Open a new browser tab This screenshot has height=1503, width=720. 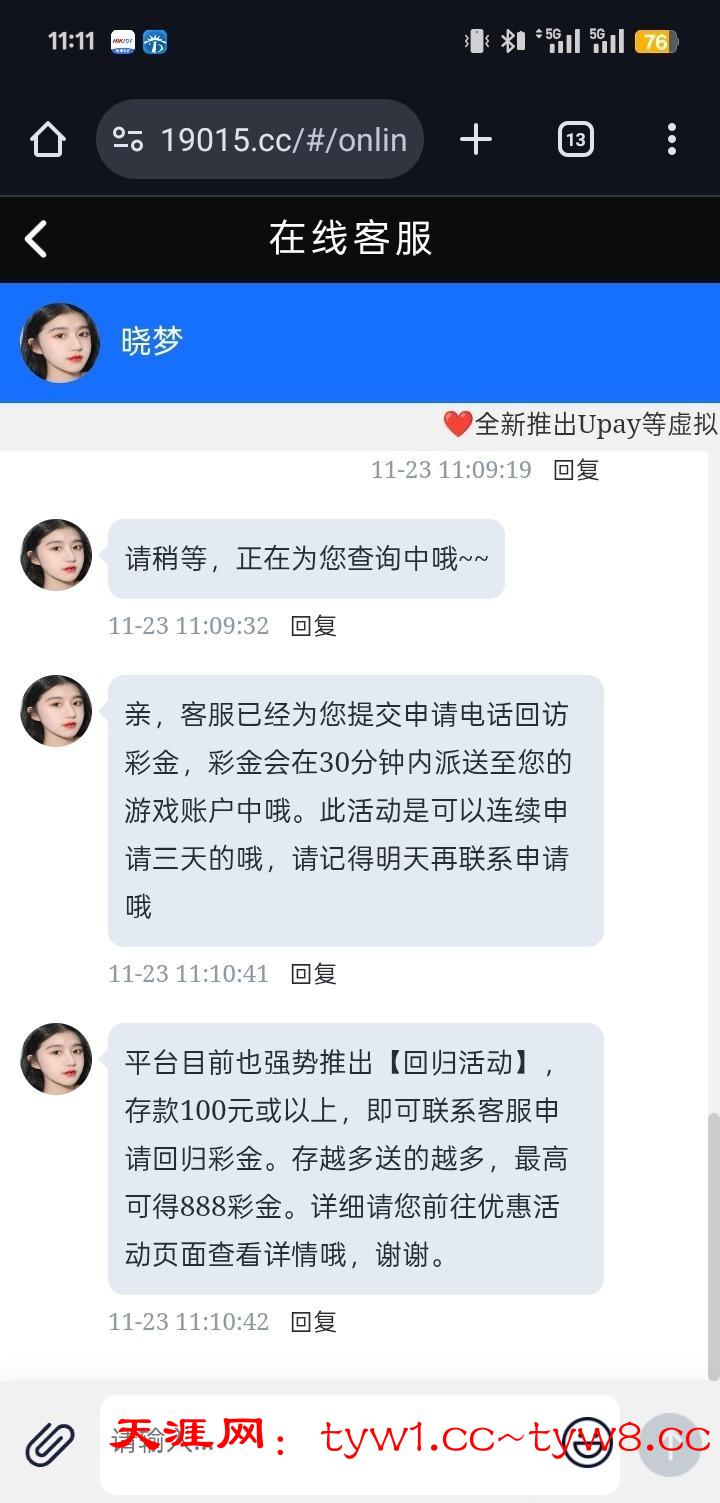476,139
